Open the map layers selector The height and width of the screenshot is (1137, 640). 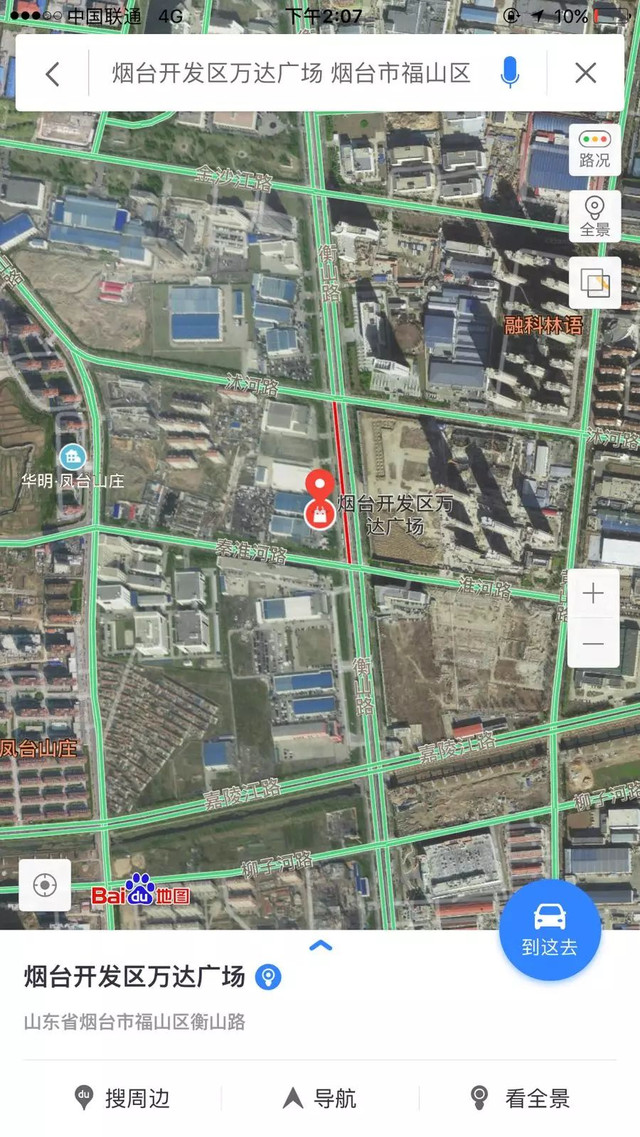(x=594, y=284)
